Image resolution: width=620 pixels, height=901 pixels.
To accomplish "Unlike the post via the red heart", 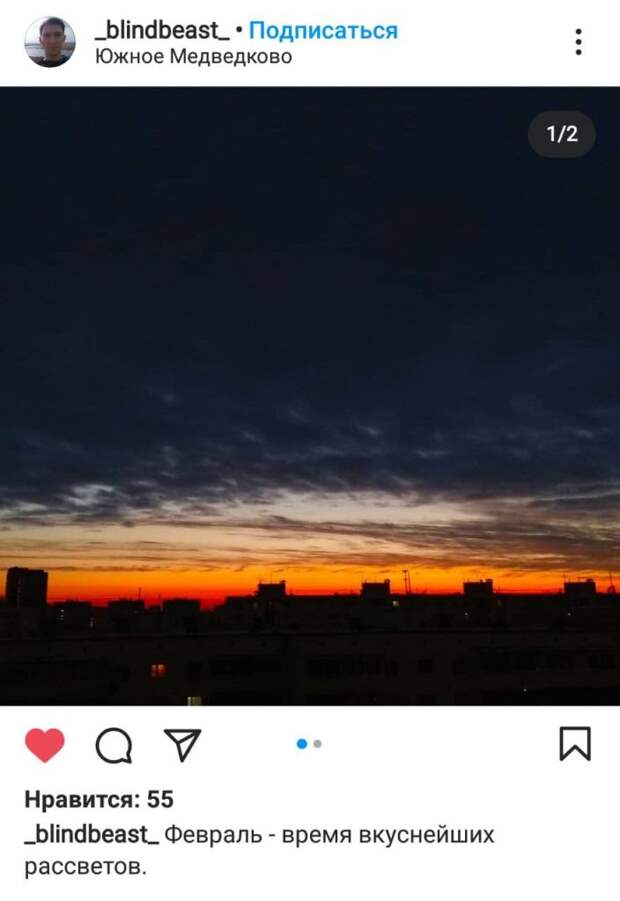I will click(x=45, y=745).
